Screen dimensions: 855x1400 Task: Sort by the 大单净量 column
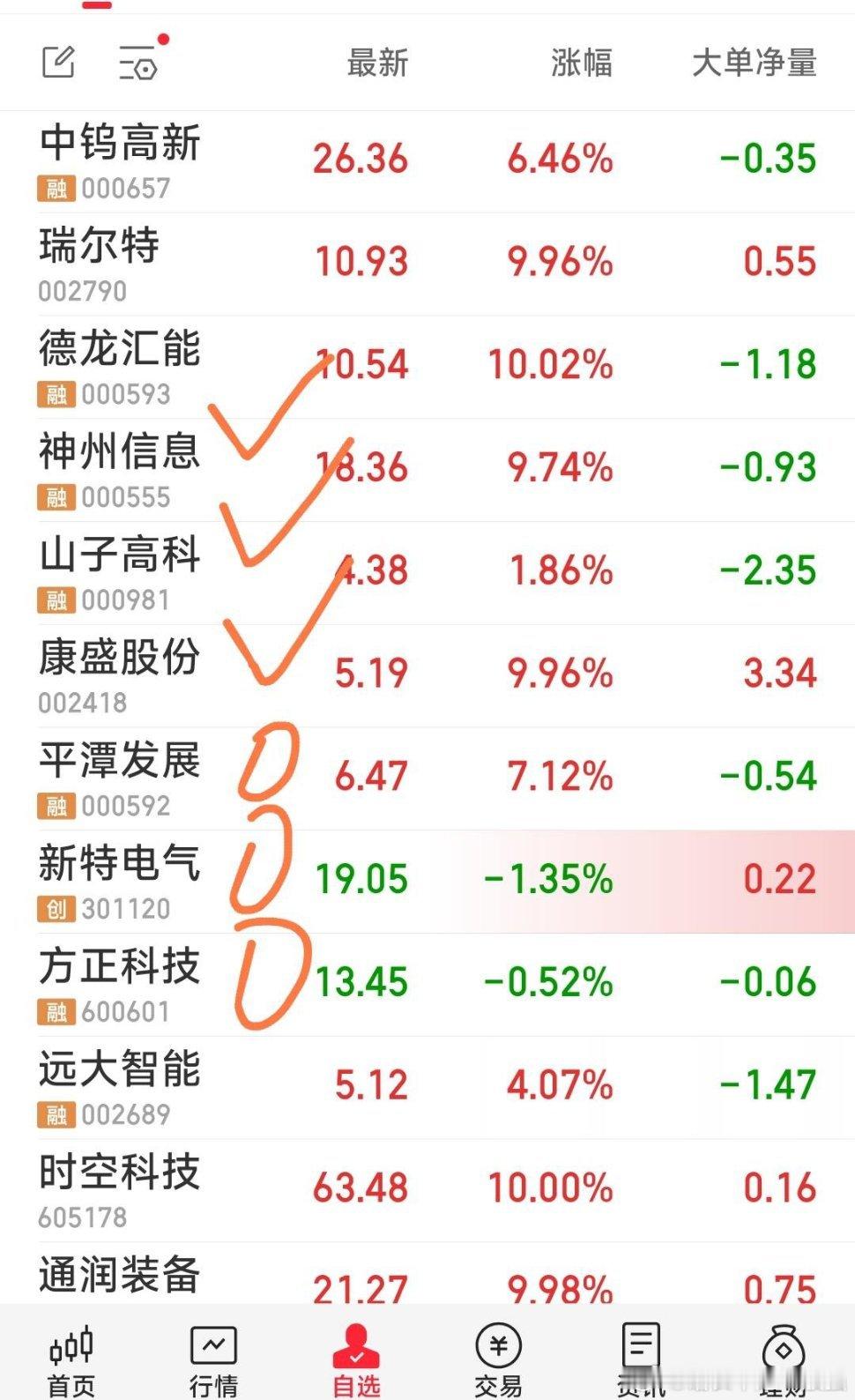(x=756, y=63)
